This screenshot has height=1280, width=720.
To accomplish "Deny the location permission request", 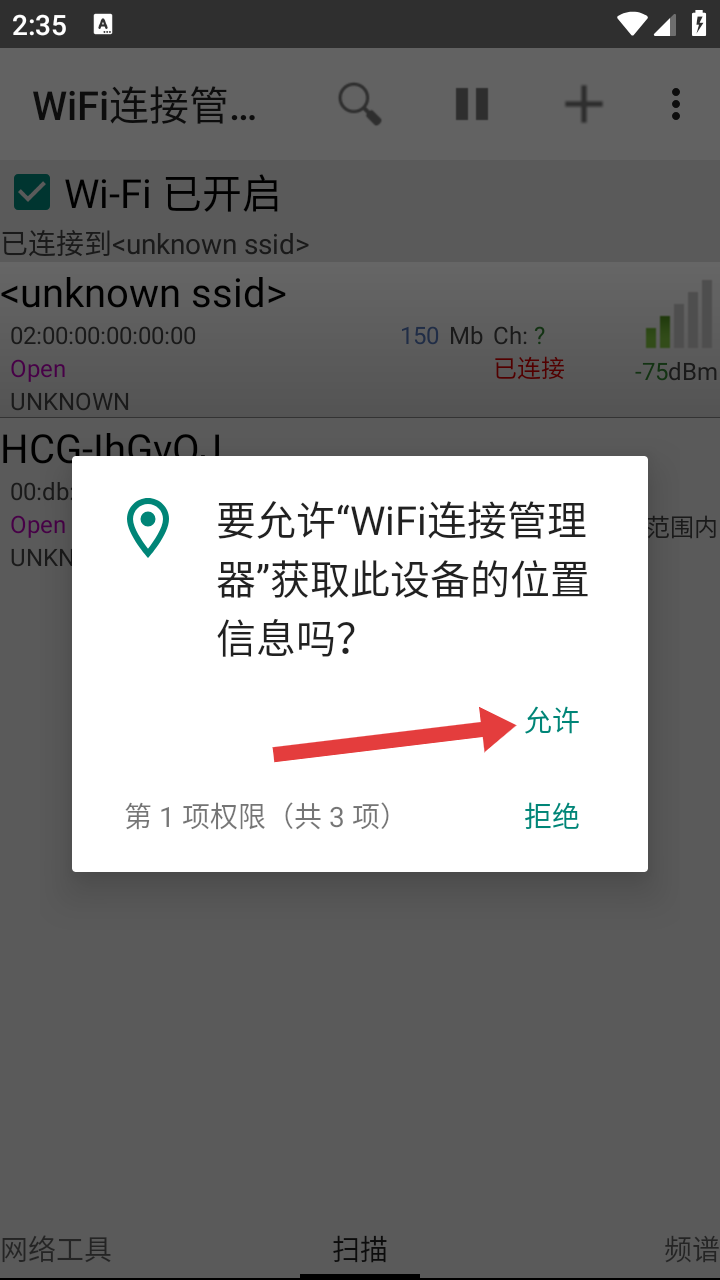I will (552, 816).
